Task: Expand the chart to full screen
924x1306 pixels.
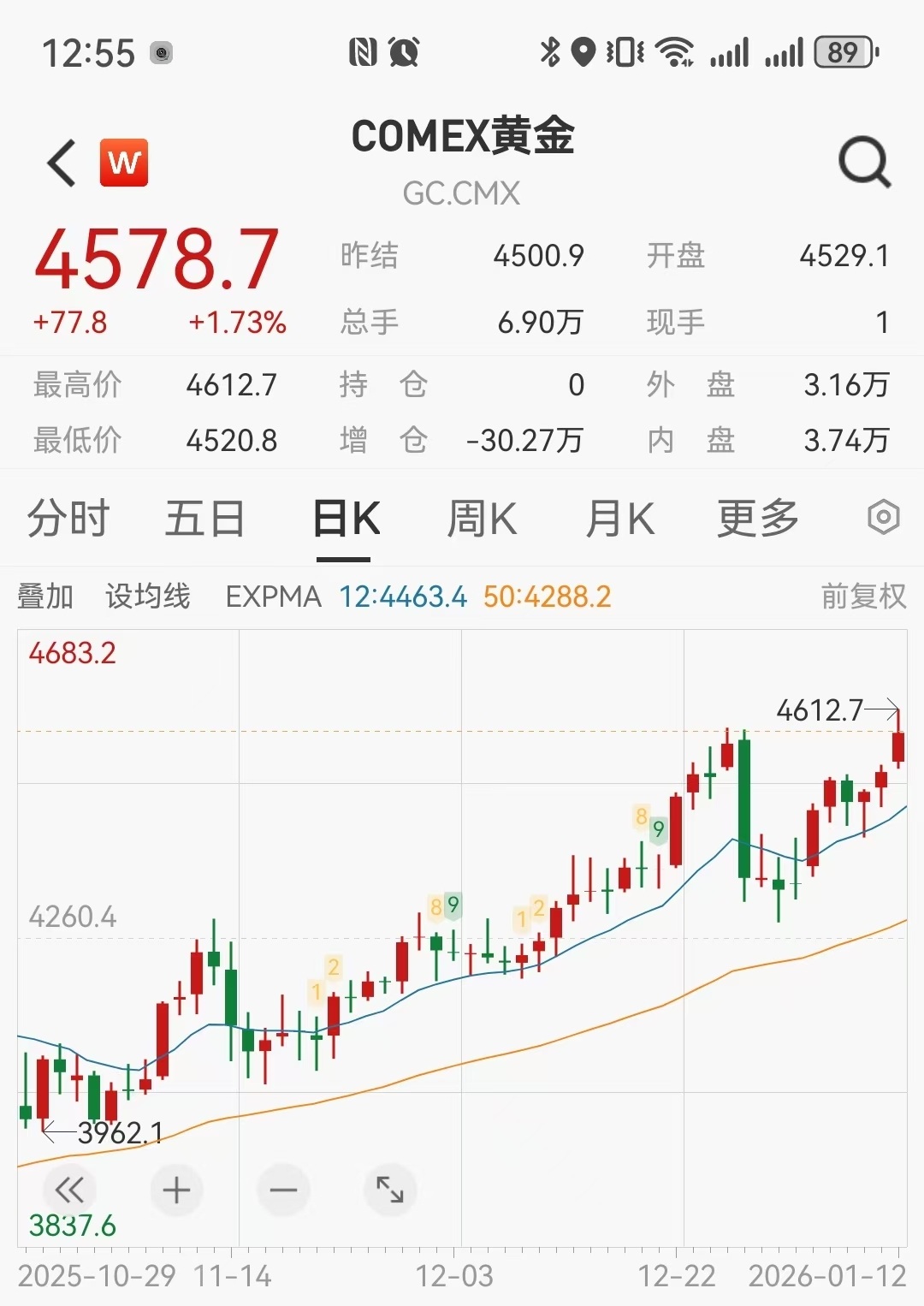Action: tap(390, 1190)
